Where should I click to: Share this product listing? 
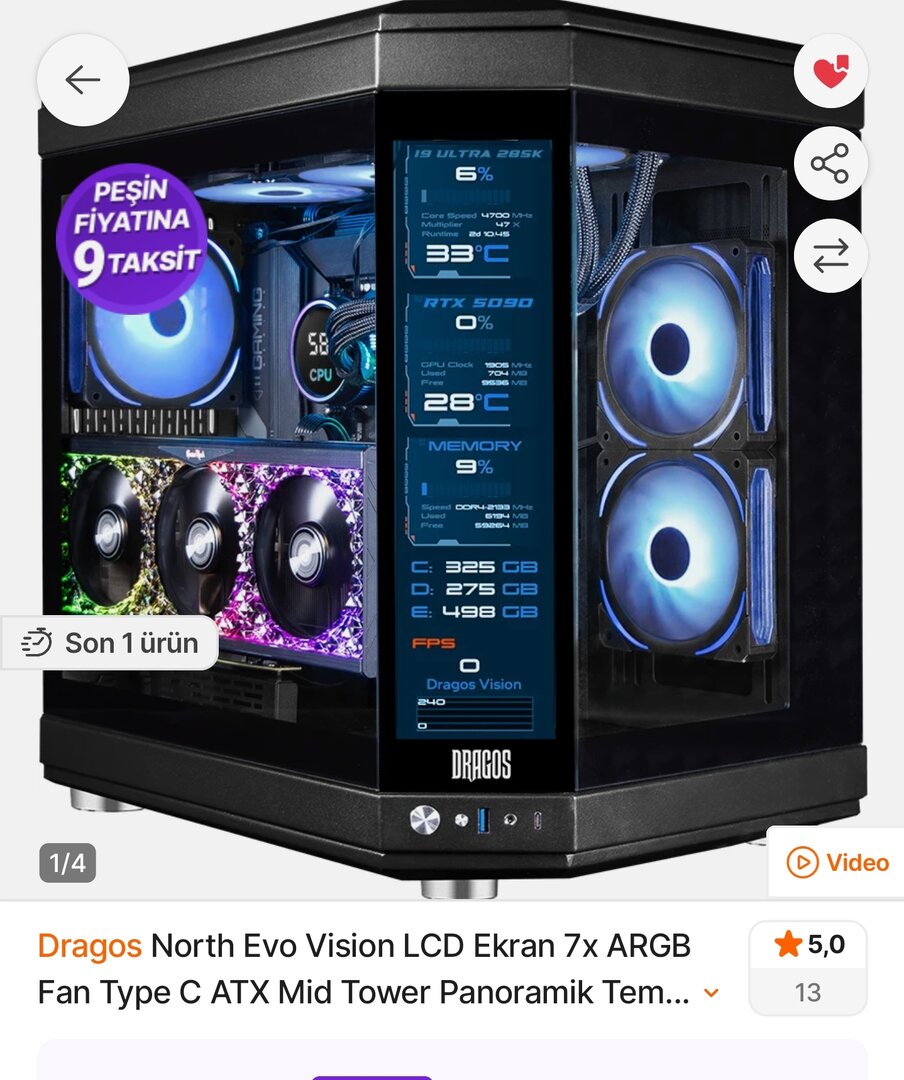(x=830, y=164)
